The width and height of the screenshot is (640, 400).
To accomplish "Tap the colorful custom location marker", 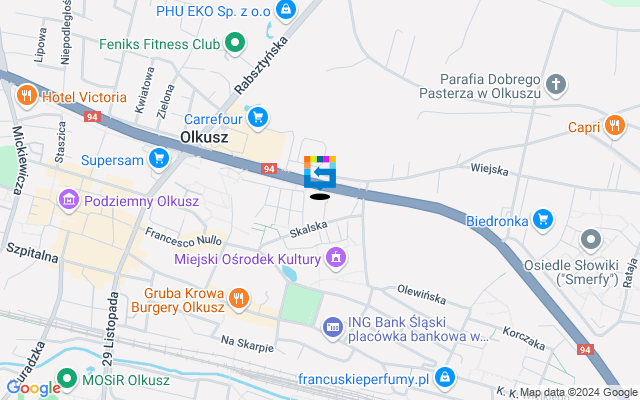I will point(320,172).
